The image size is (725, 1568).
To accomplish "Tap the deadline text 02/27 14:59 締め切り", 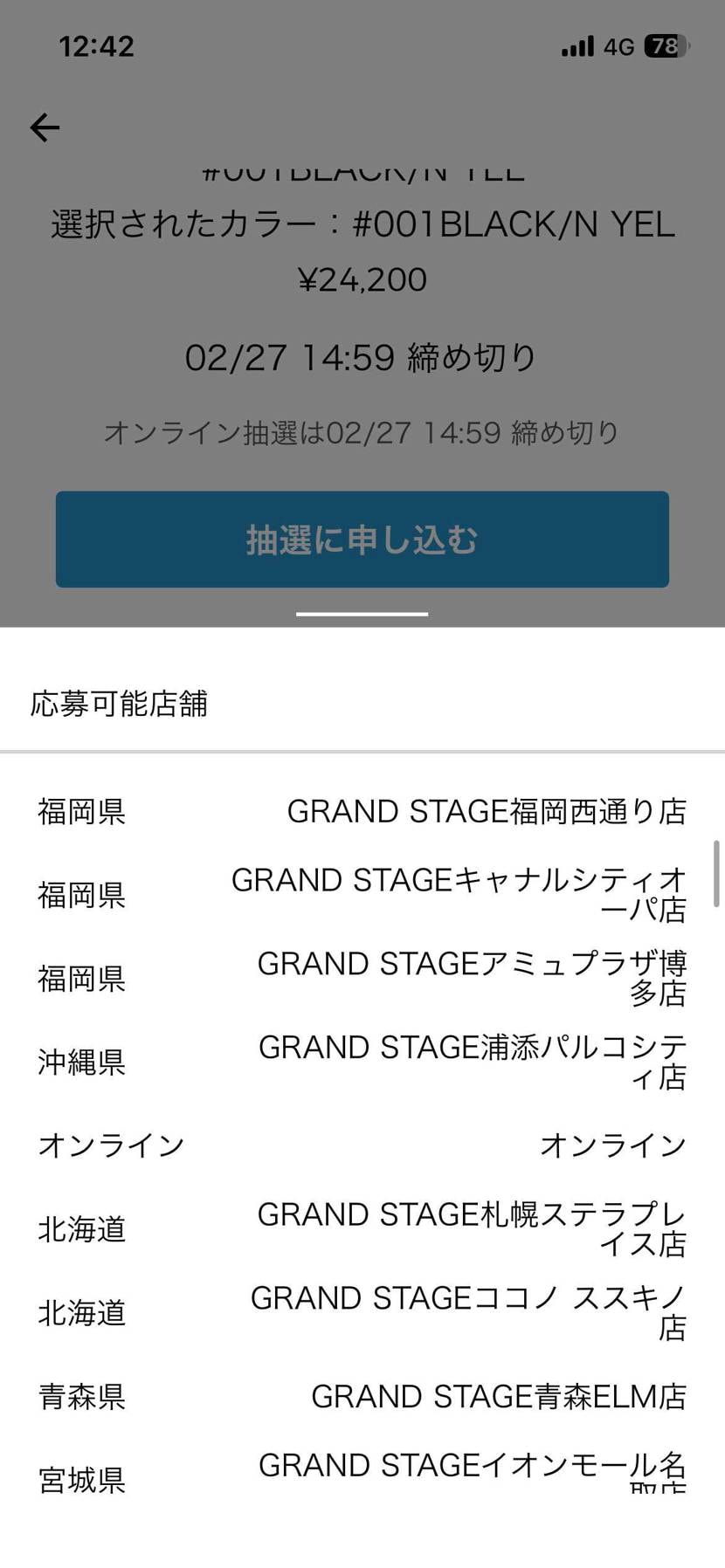I will [362, 356].
